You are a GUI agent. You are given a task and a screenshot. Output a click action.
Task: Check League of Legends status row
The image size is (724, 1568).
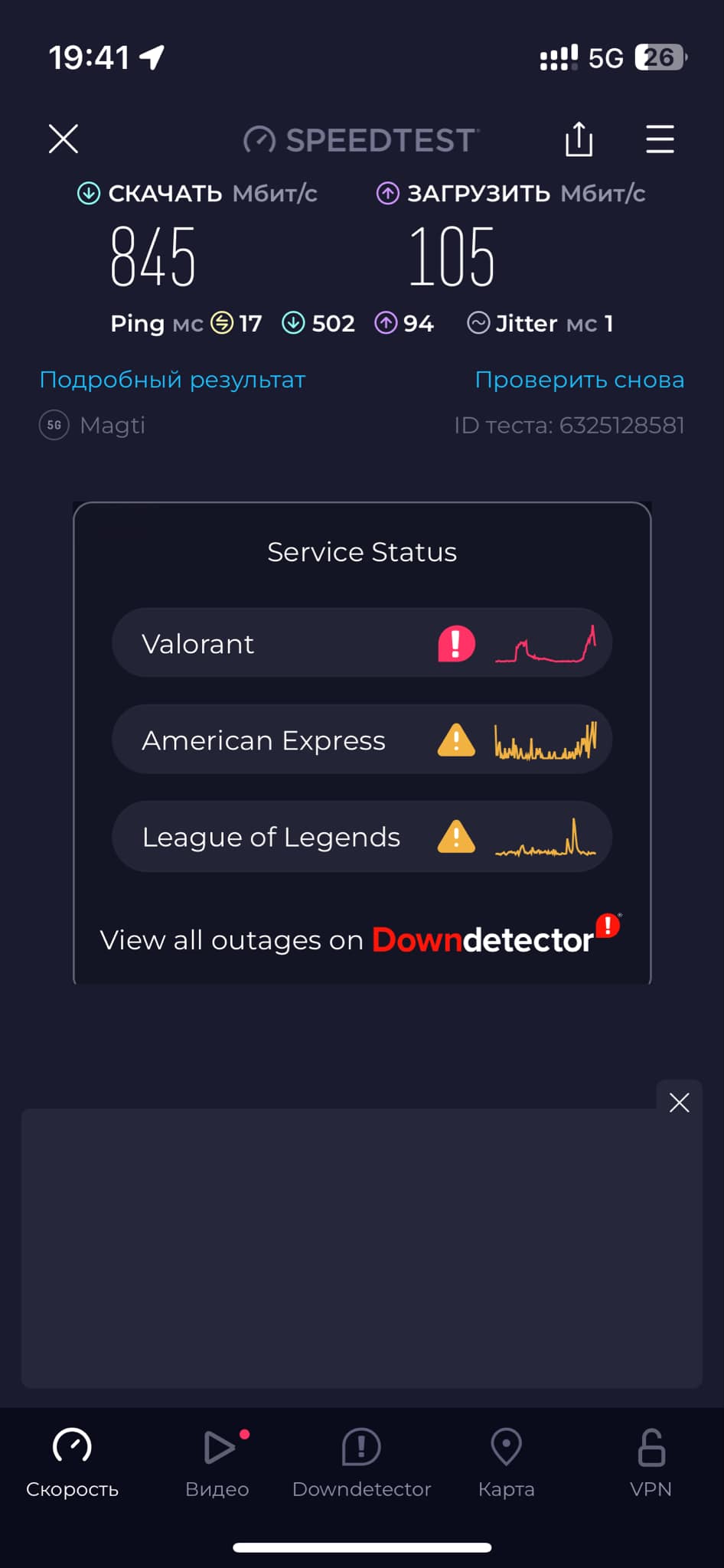click(x=362, y=836)
